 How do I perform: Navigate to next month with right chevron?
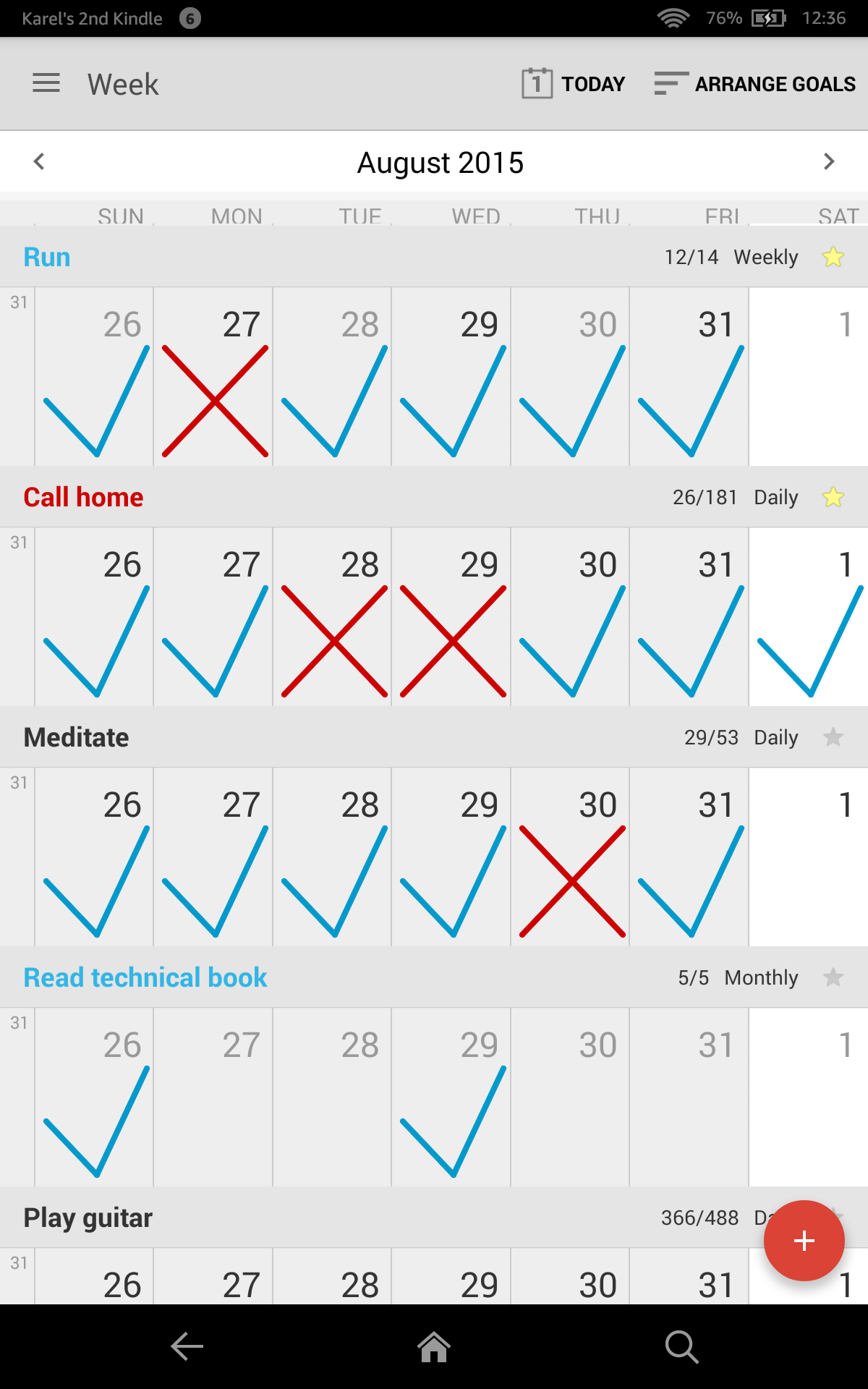click(x=829, y=161)
